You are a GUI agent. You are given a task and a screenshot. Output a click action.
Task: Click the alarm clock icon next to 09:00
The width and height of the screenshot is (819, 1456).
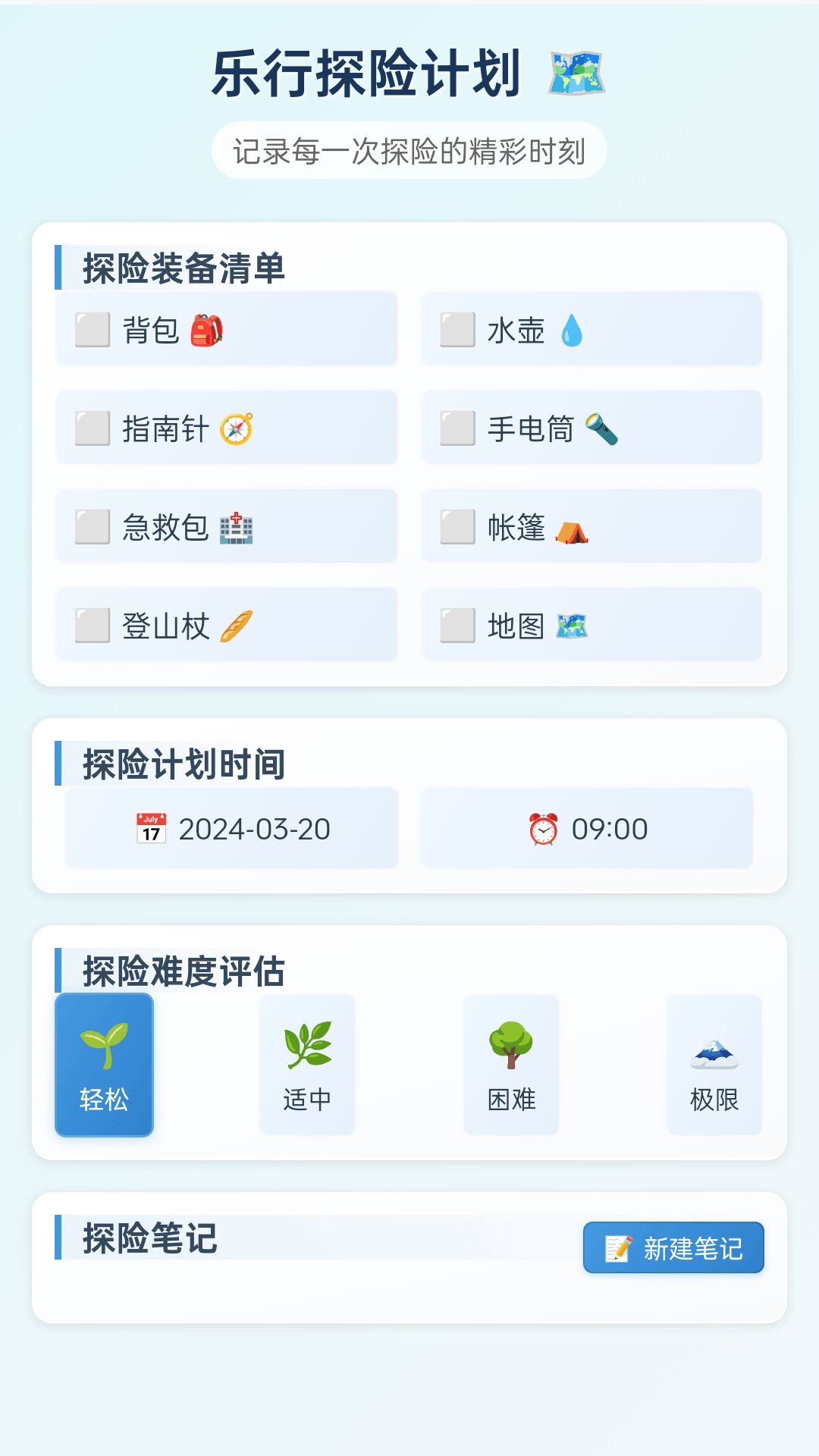click(x=543, y=828)
